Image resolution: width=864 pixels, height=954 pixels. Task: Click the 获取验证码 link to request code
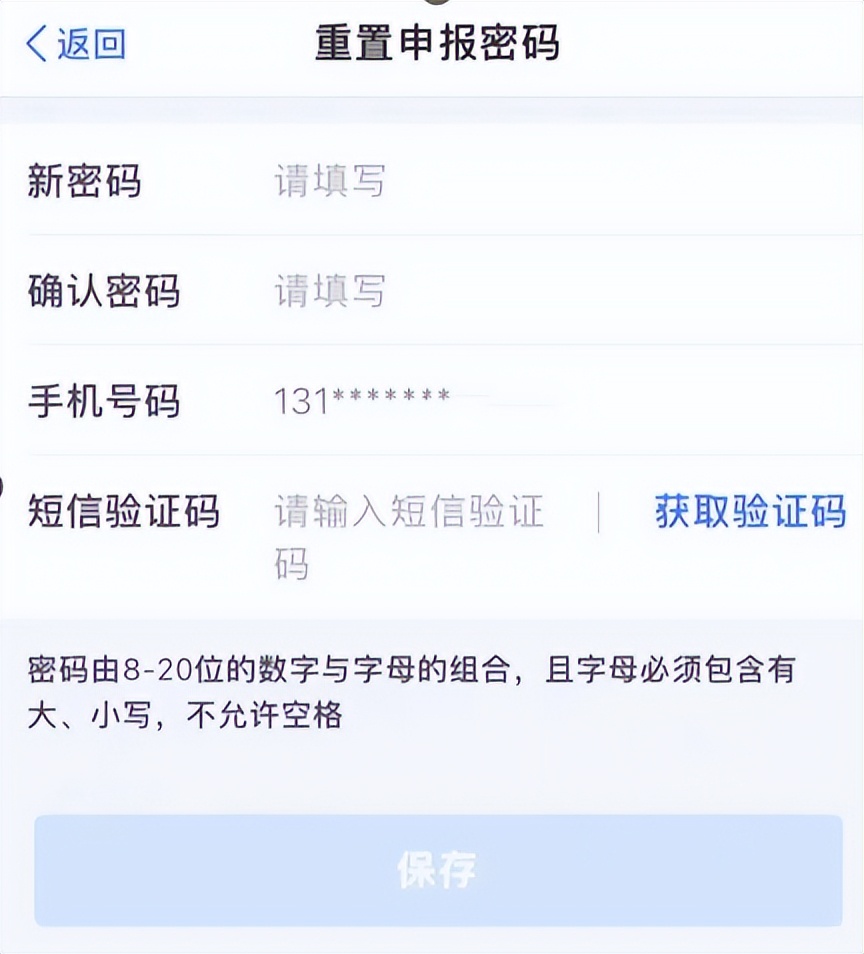click(x=749, y=511)
